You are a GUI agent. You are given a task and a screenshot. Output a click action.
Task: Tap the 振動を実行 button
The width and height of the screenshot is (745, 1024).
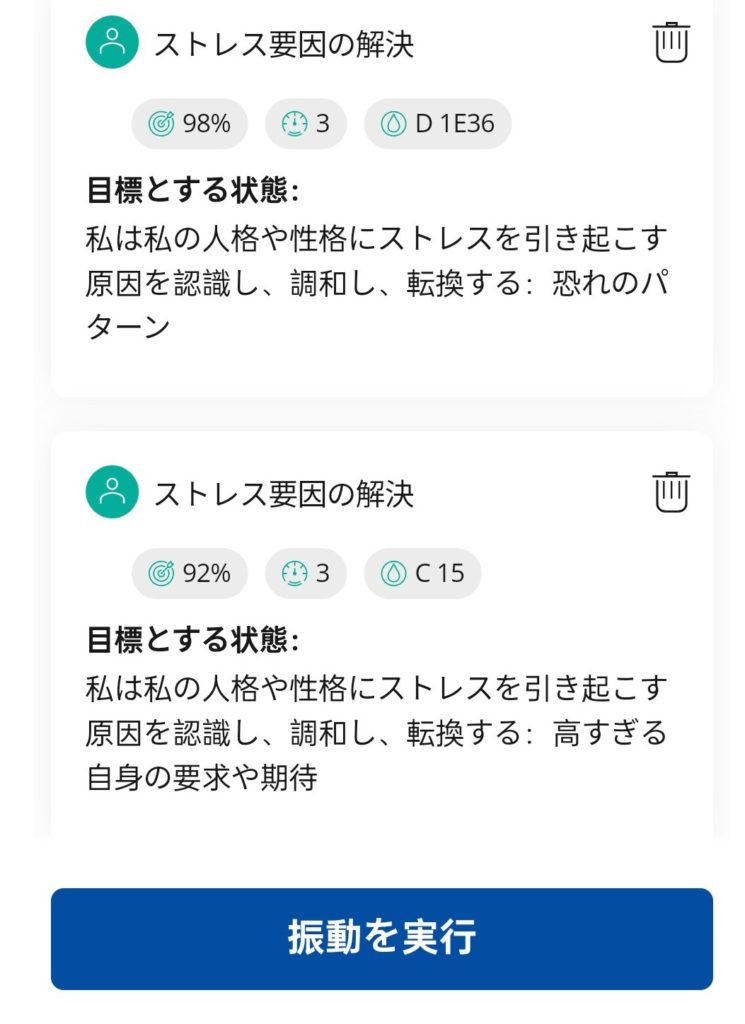tap(381, 938)
